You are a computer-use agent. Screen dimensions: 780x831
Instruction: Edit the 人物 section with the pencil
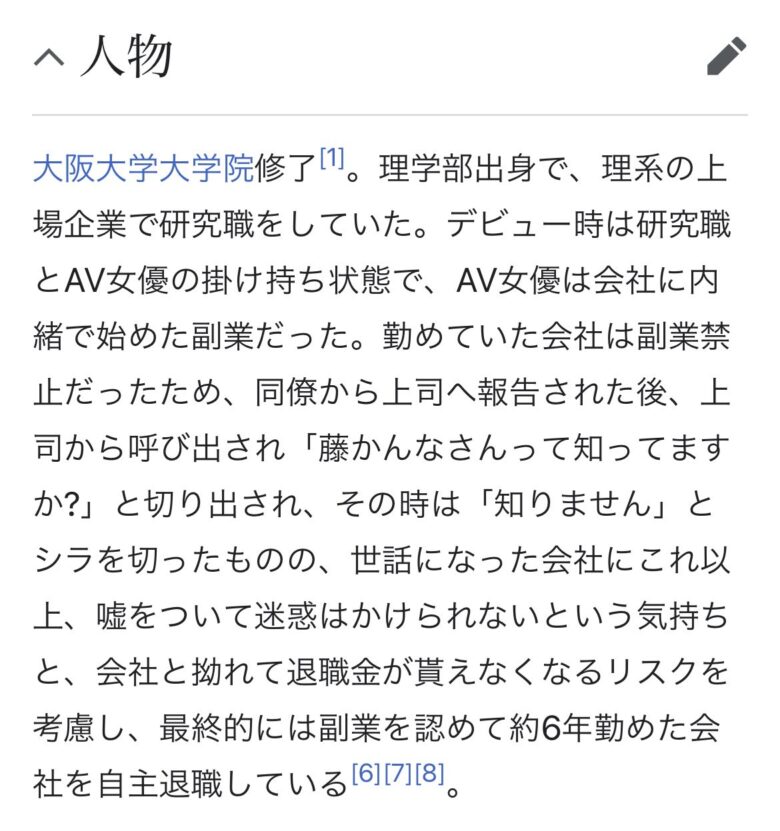[x=726, y=57]
